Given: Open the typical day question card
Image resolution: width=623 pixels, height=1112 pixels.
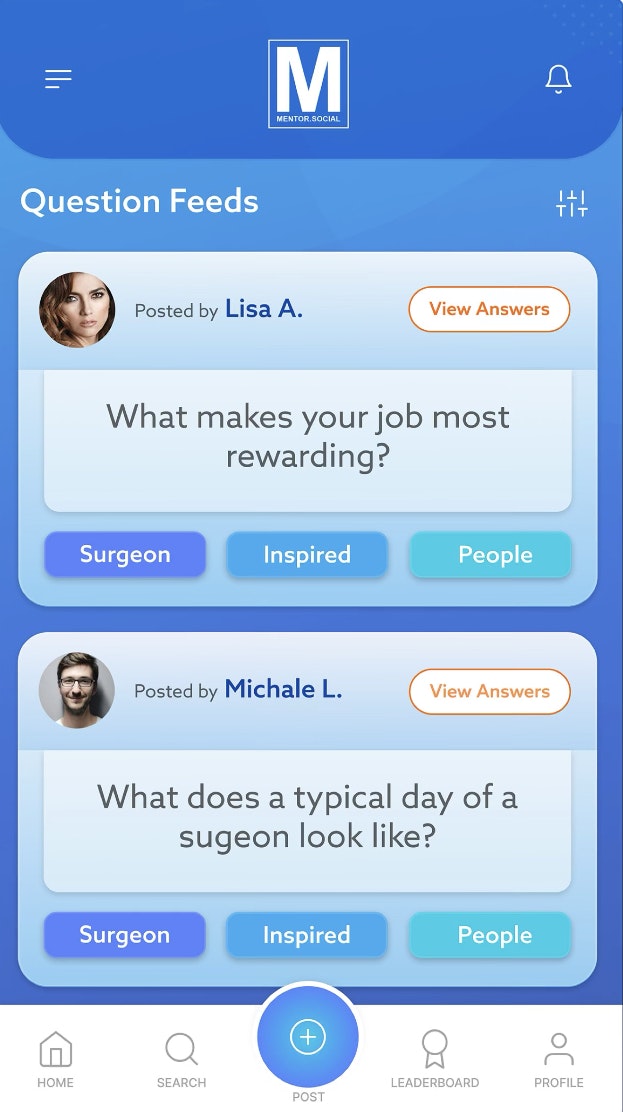Looking at the screenshot, I should pyautogui.click(x=308, y=817).
